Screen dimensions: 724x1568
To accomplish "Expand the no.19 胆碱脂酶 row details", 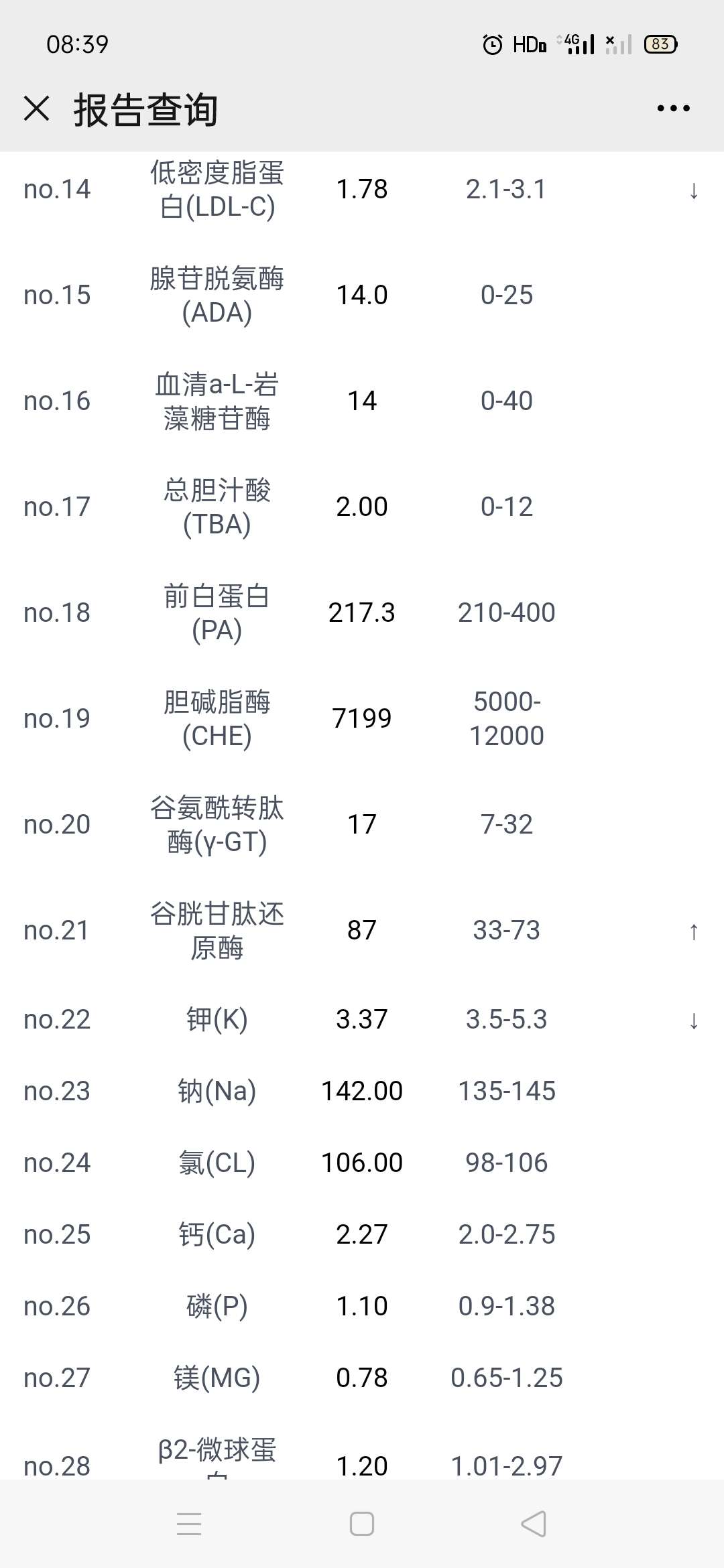I will tap(362, 718).
